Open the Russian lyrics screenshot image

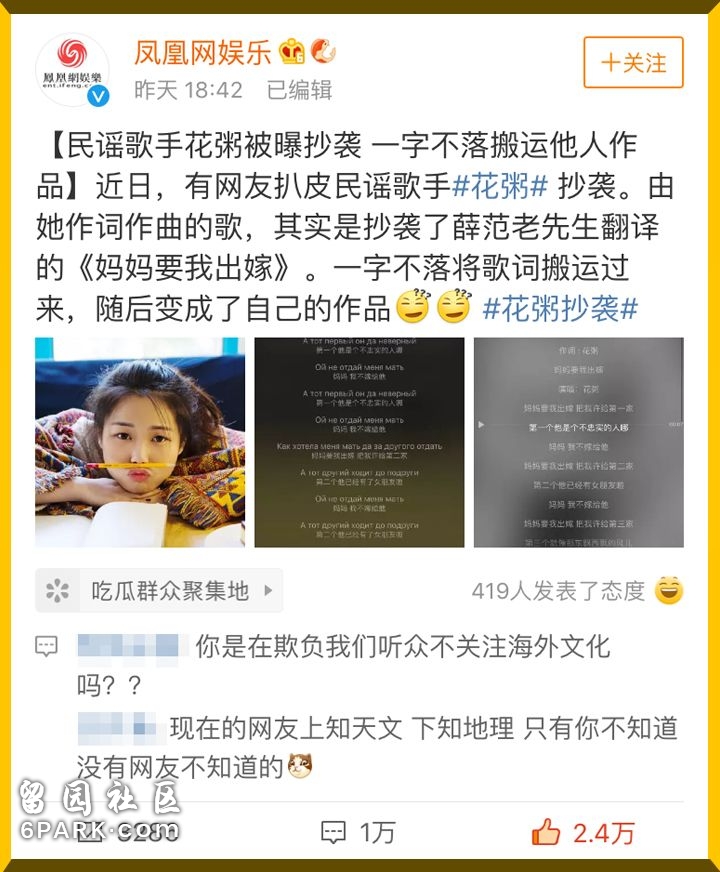[359, 442]
